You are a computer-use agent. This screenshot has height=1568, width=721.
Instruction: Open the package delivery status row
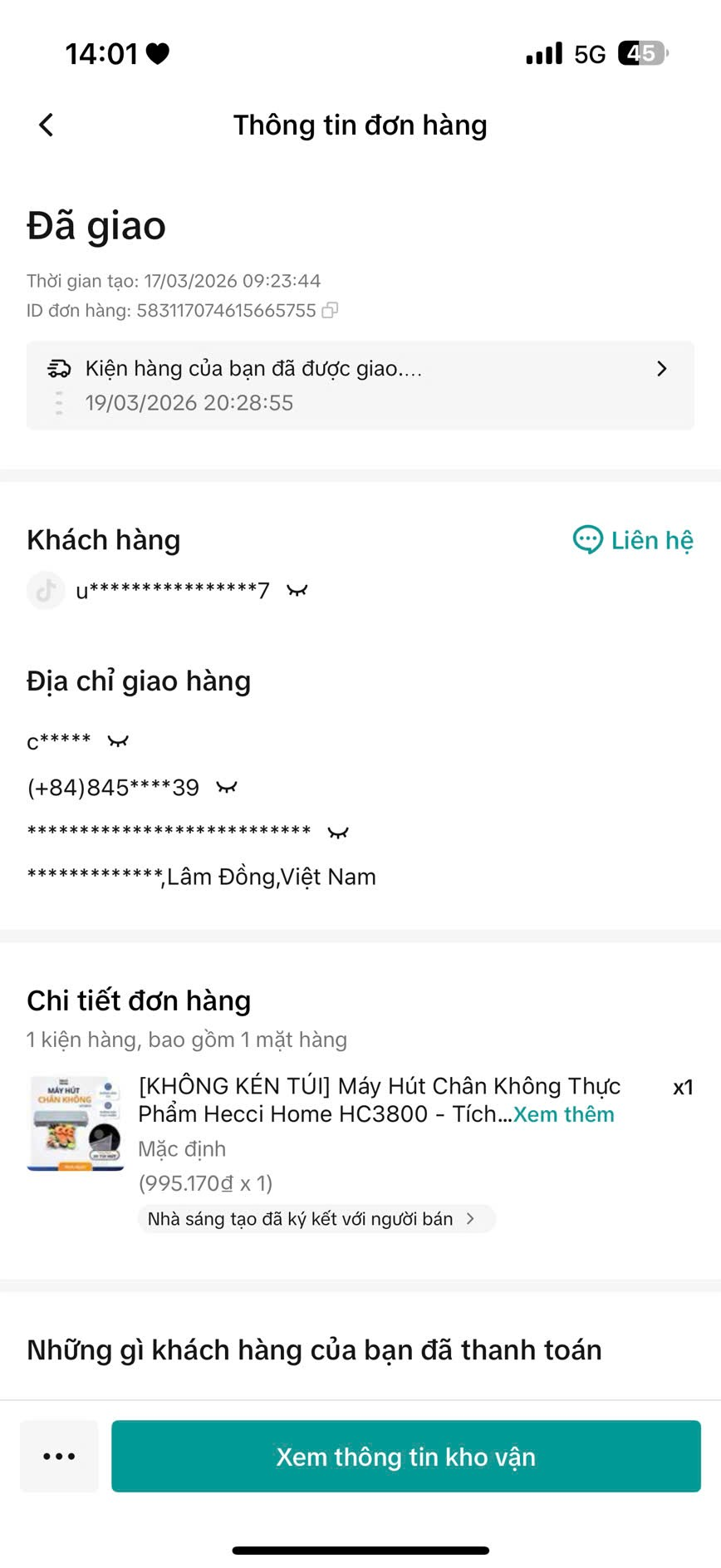(x=360, y=385)
